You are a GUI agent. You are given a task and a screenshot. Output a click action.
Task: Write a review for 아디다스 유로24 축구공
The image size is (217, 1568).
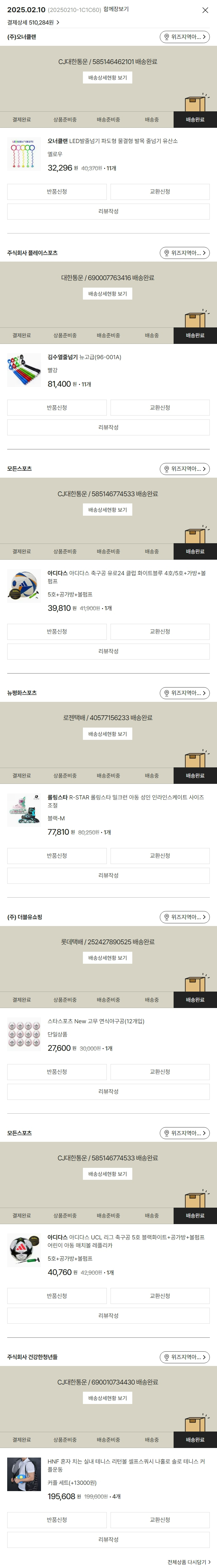tap(108, 651)
